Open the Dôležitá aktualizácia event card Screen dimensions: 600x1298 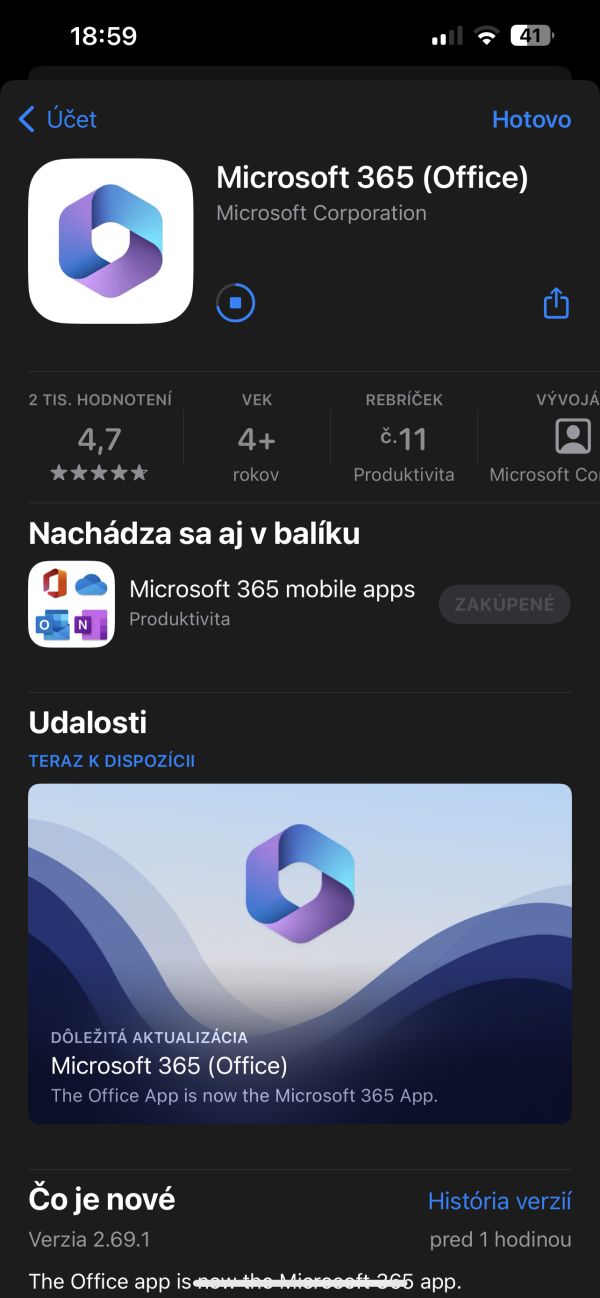[300, 952]
